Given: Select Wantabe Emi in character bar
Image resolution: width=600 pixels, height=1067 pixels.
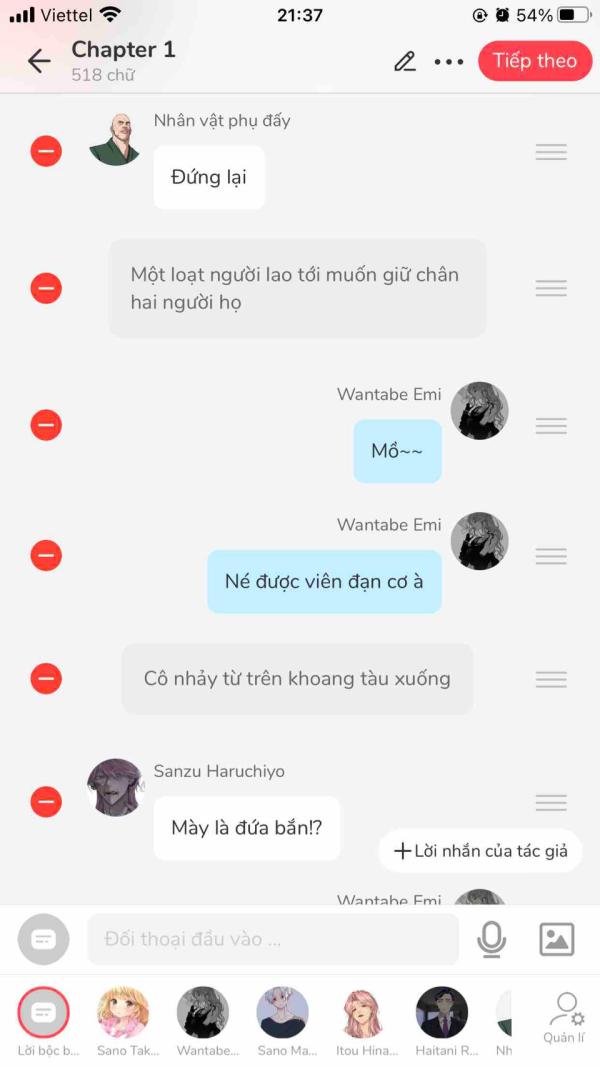Looking at the screenshot, I should click(203, 1012).
